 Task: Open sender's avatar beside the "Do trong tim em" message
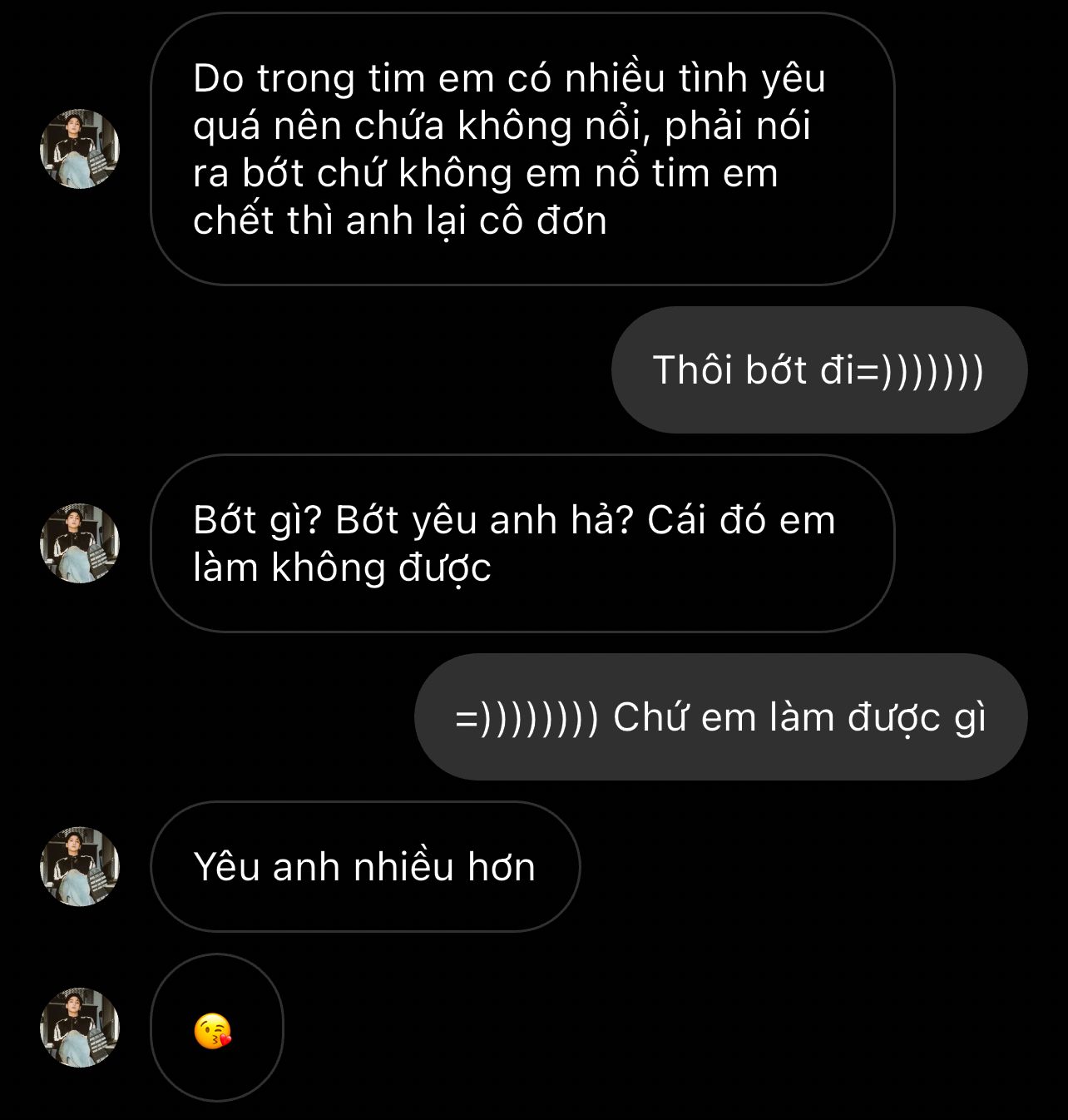click(80, 149)
